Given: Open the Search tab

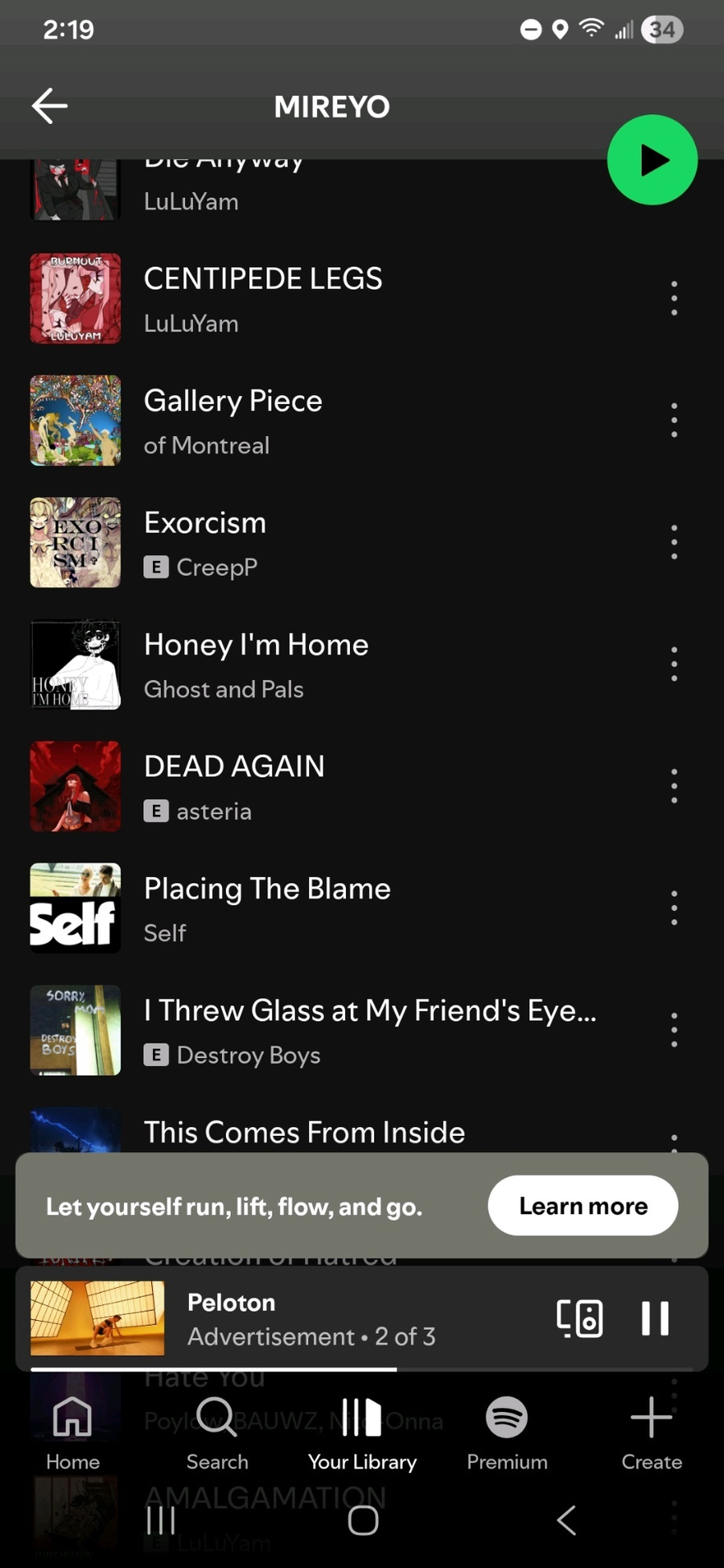Looking at the screenshot, I should tap(217, 1432).
